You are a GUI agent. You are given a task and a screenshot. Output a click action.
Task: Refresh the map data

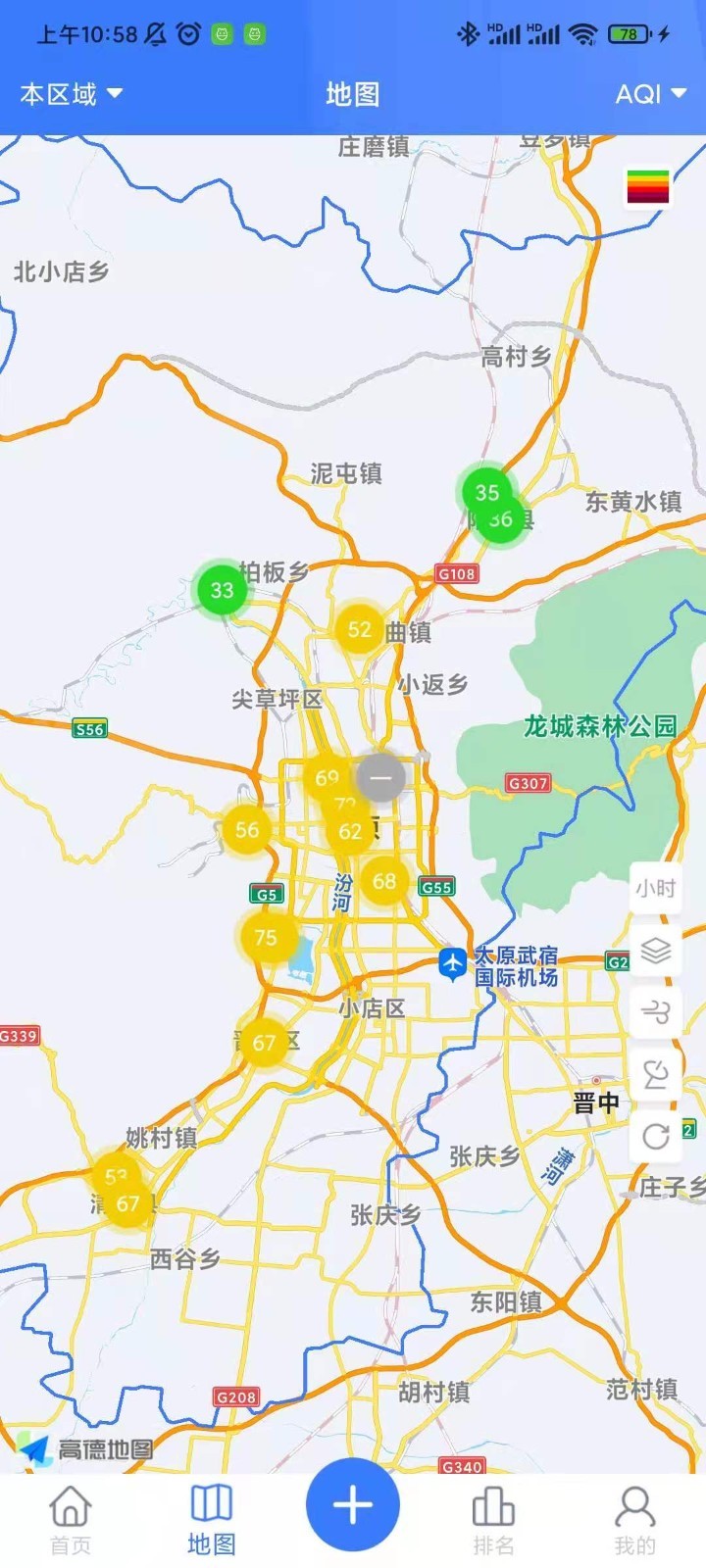[655, 1137]
